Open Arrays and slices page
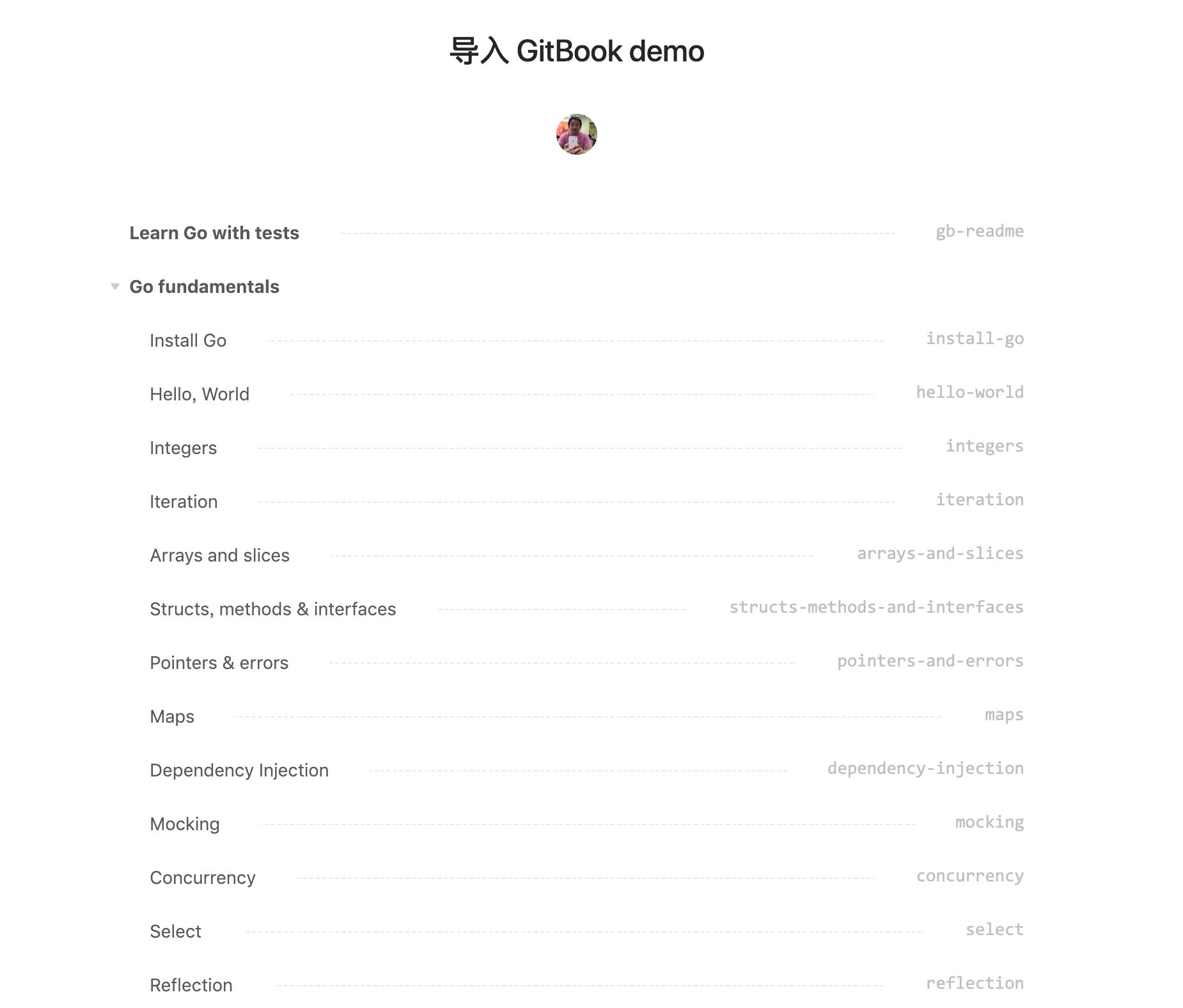The height and width of the screenshot is (1008, 1183). coord(220,555)
